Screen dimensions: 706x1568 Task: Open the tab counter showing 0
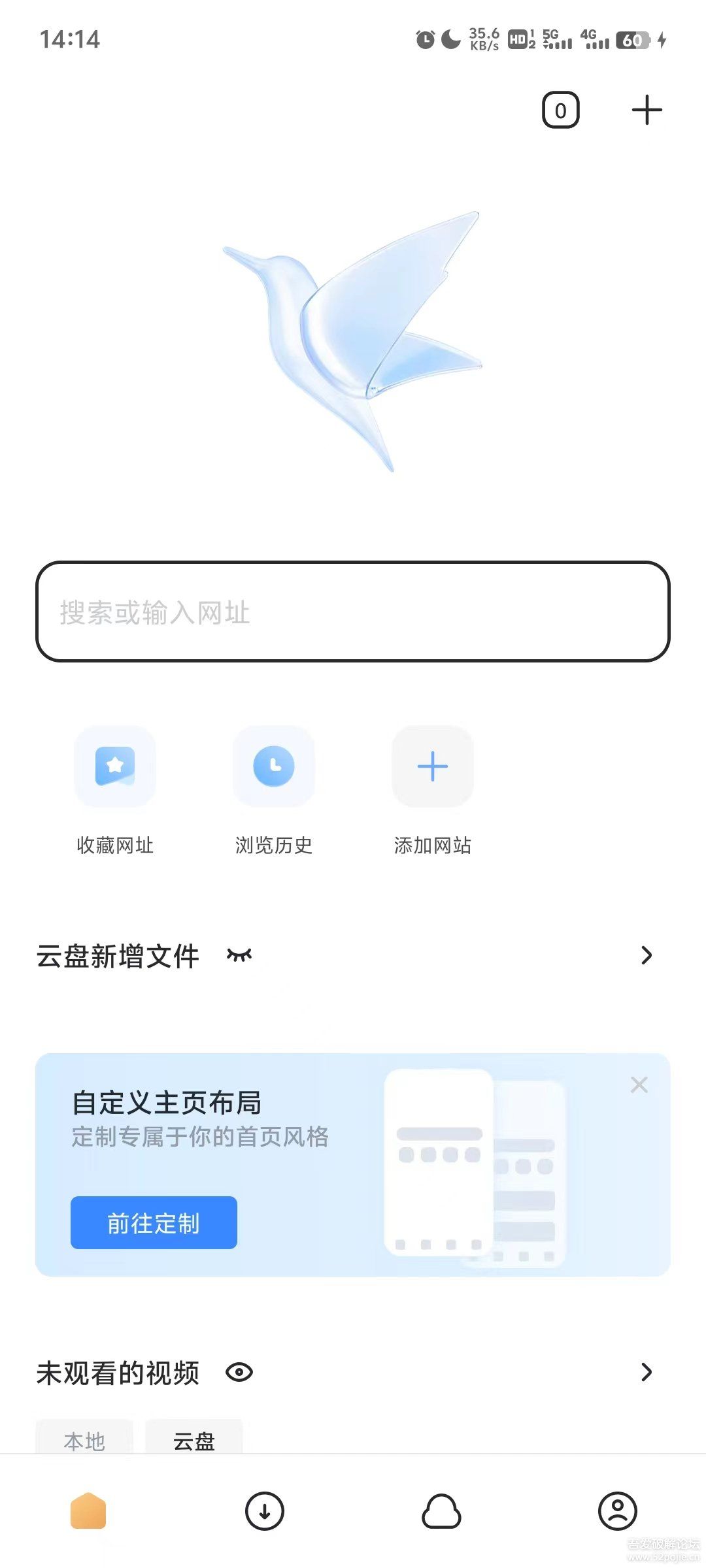(x=560, y=110)
